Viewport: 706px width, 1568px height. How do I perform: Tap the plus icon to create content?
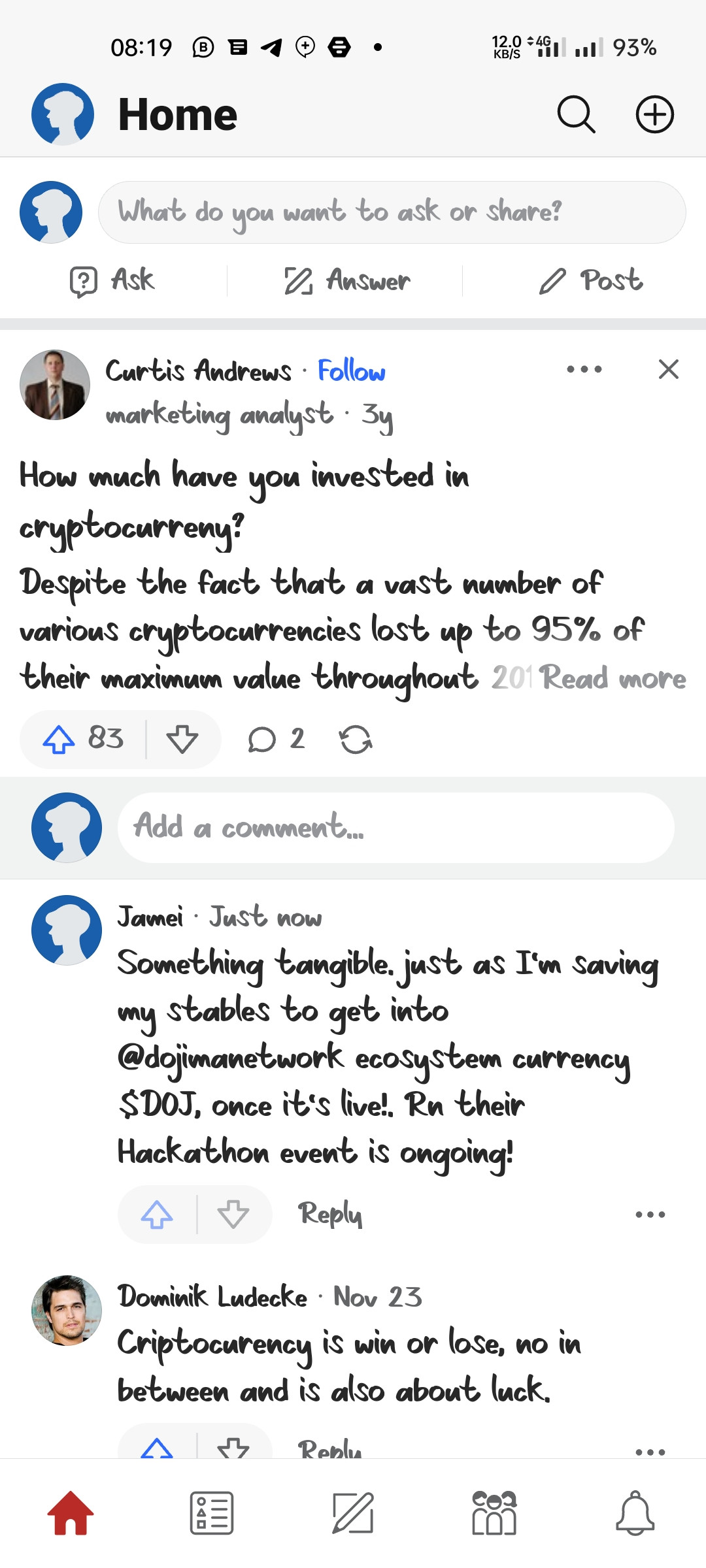click(654, 115)
